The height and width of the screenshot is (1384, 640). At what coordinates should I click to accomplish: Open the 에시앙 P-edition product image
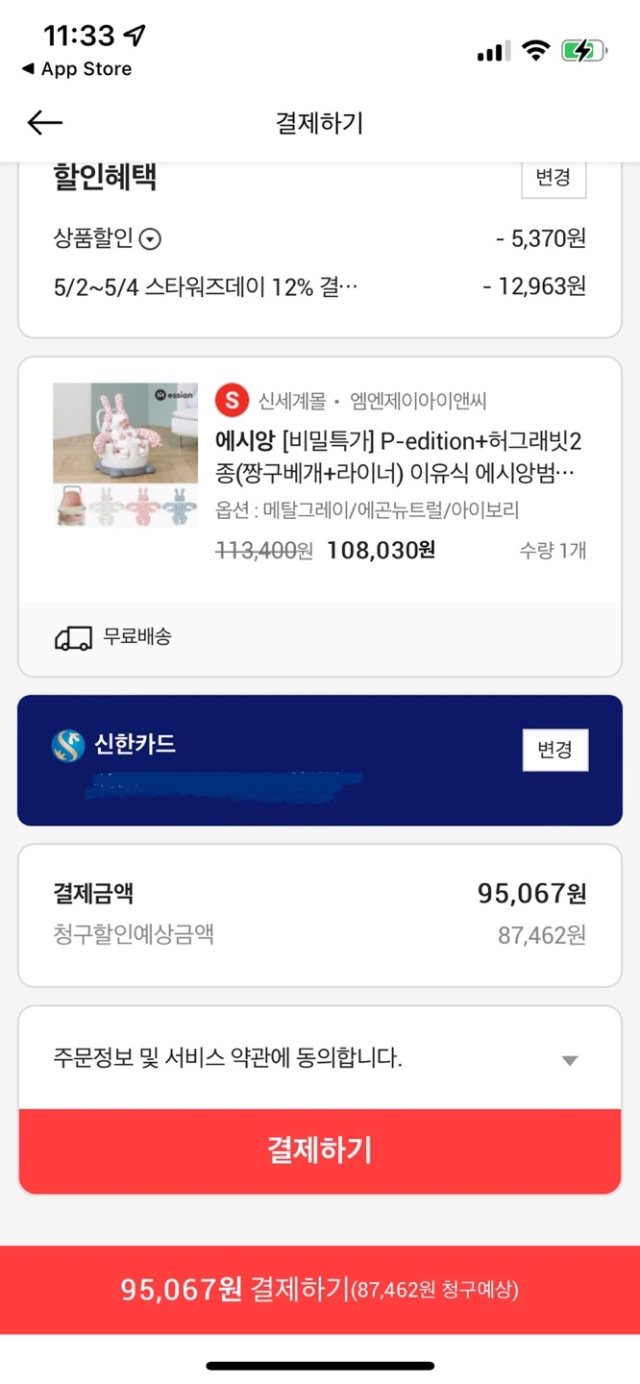point(125,453)
